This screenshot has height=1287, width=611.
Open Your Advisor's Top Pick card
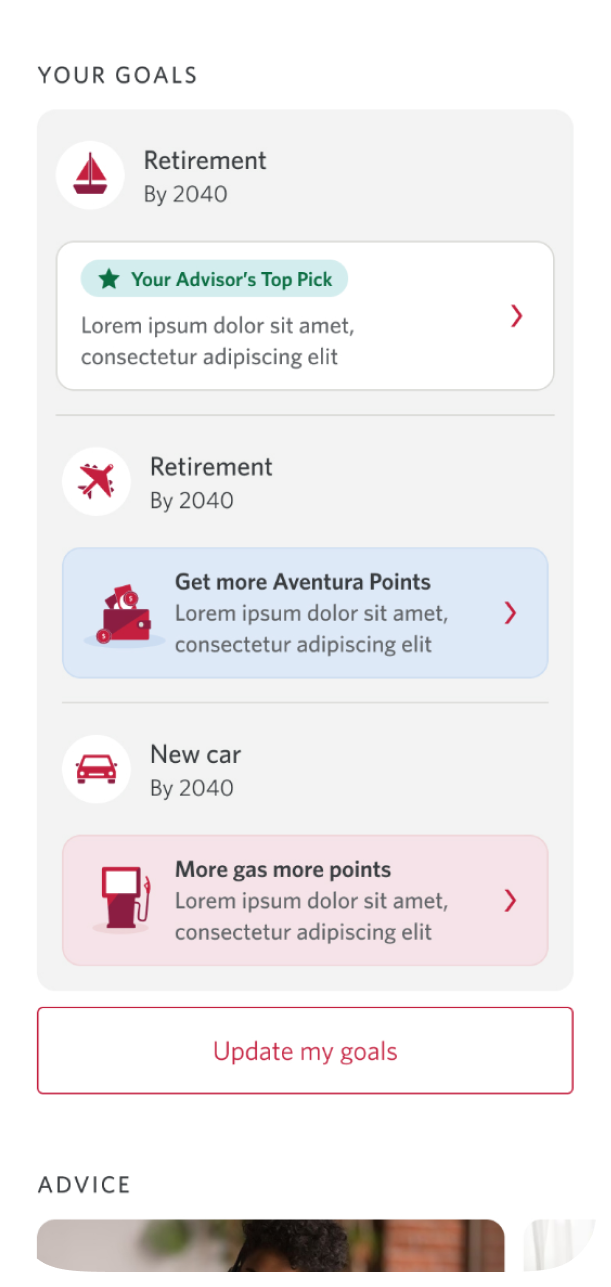[x=305, y=316]
